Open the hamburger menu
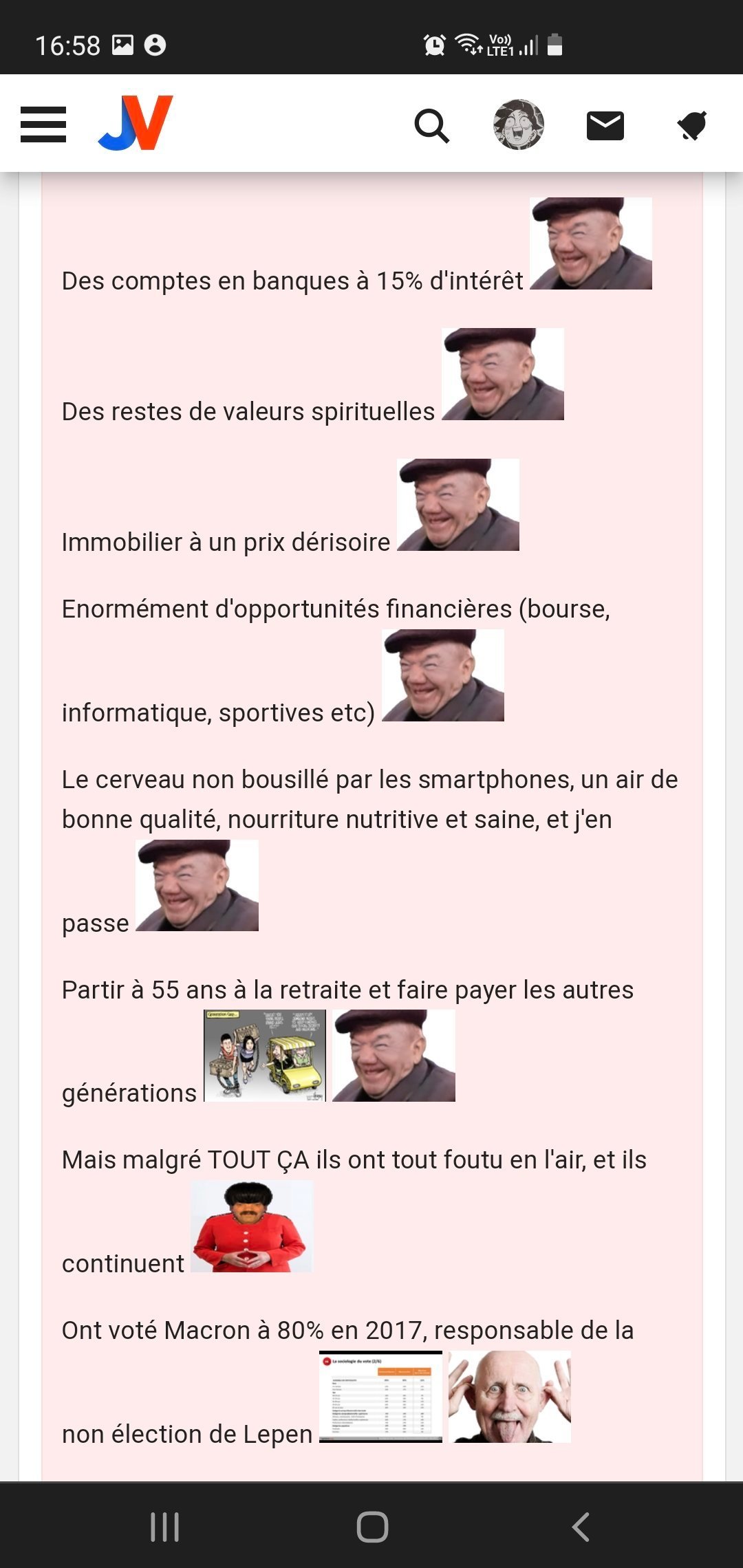The image size is (743, 1568). 43,124
